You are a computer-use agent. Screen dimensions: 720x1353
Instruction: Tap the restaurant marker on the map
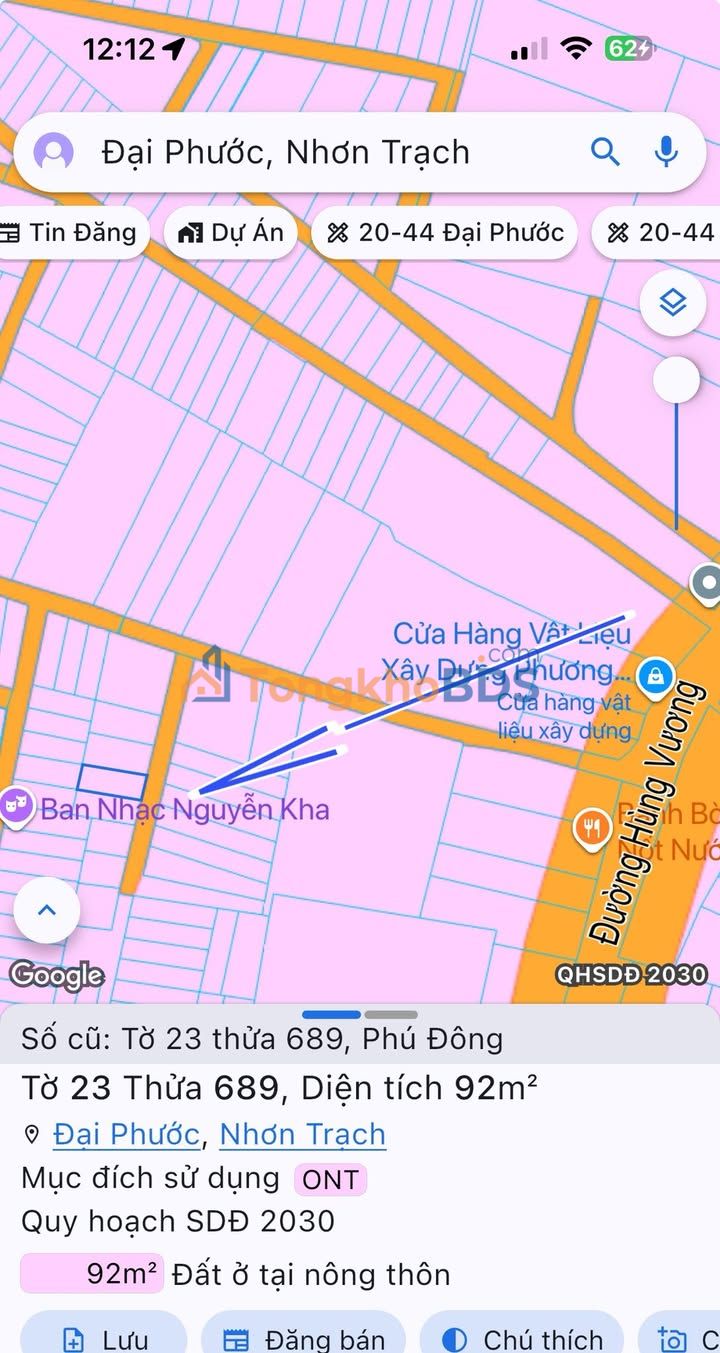[x=591, y=828]
